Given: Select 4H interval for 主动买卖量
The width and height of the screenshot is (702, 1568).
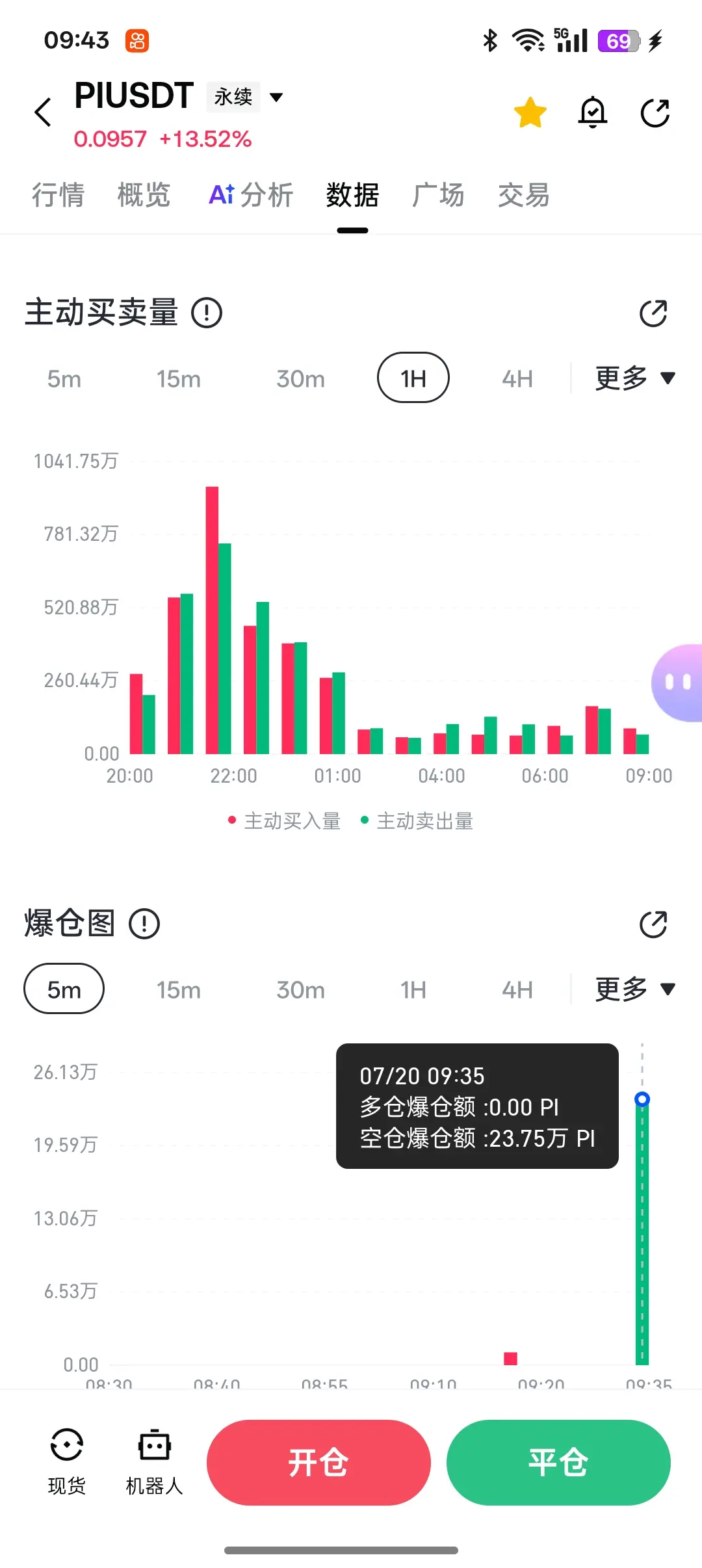Looking at the screenshot, I should [x=517, y=378].
